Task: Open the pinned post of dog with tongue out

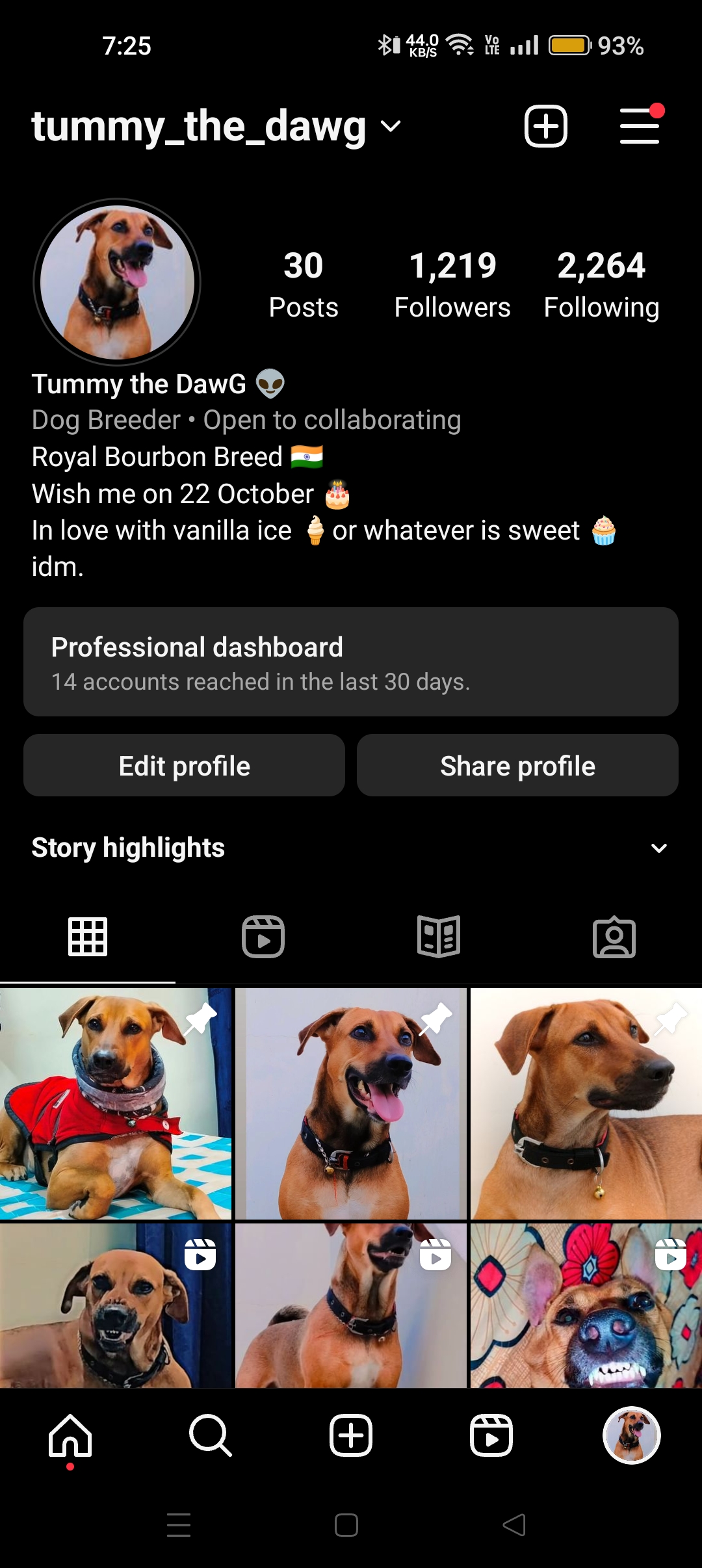Action: point(351,1104)
